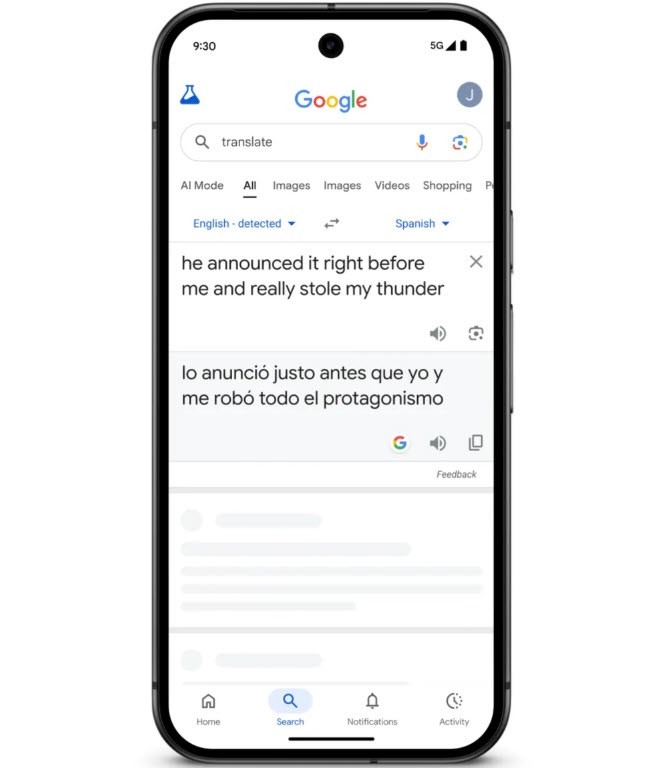Open the Spanish target language dropdown
Screen dimensions: 662x768
coord(422,224)
